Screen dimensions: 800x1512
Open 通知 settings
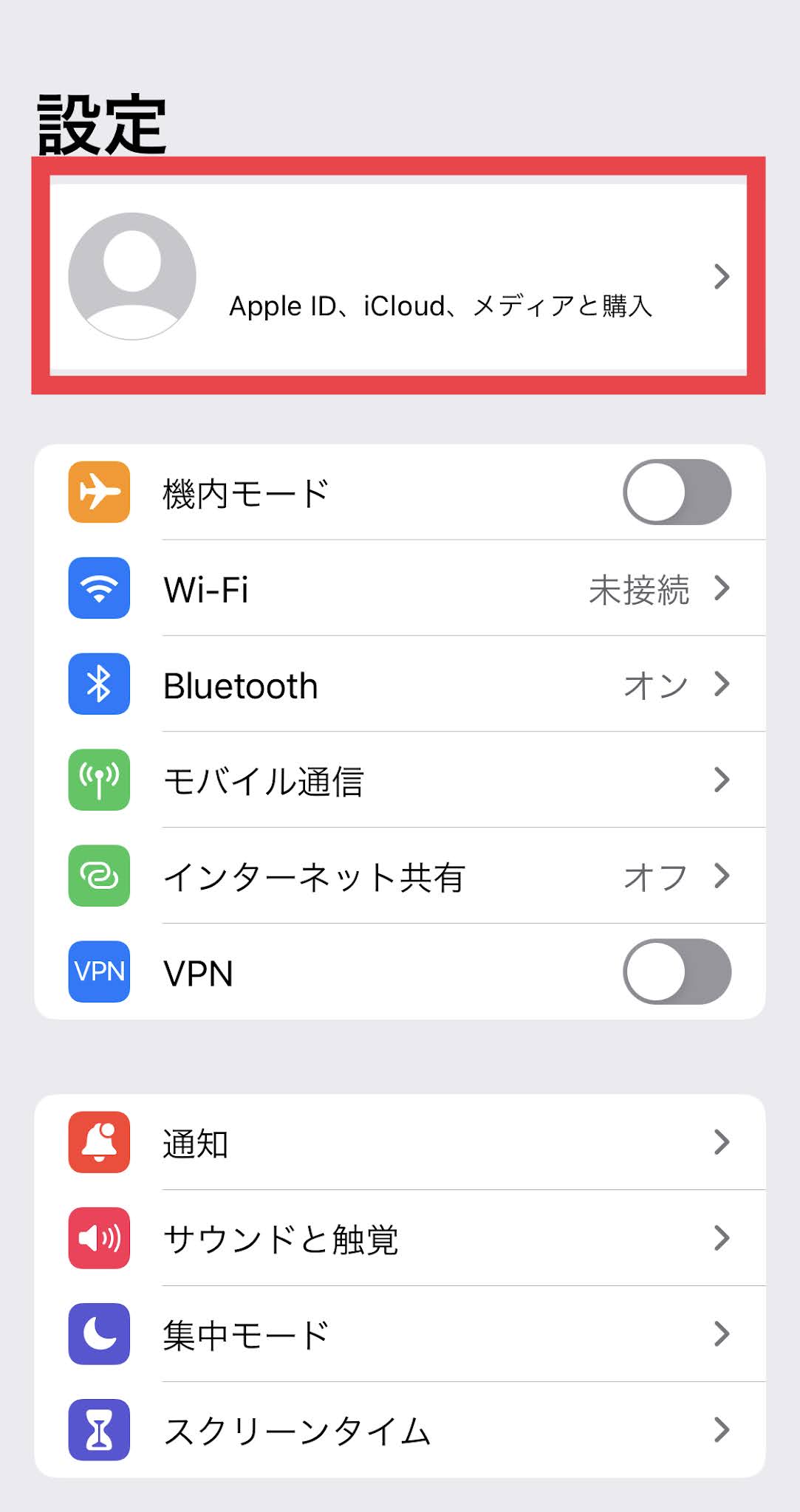(x=400, y=1142)
